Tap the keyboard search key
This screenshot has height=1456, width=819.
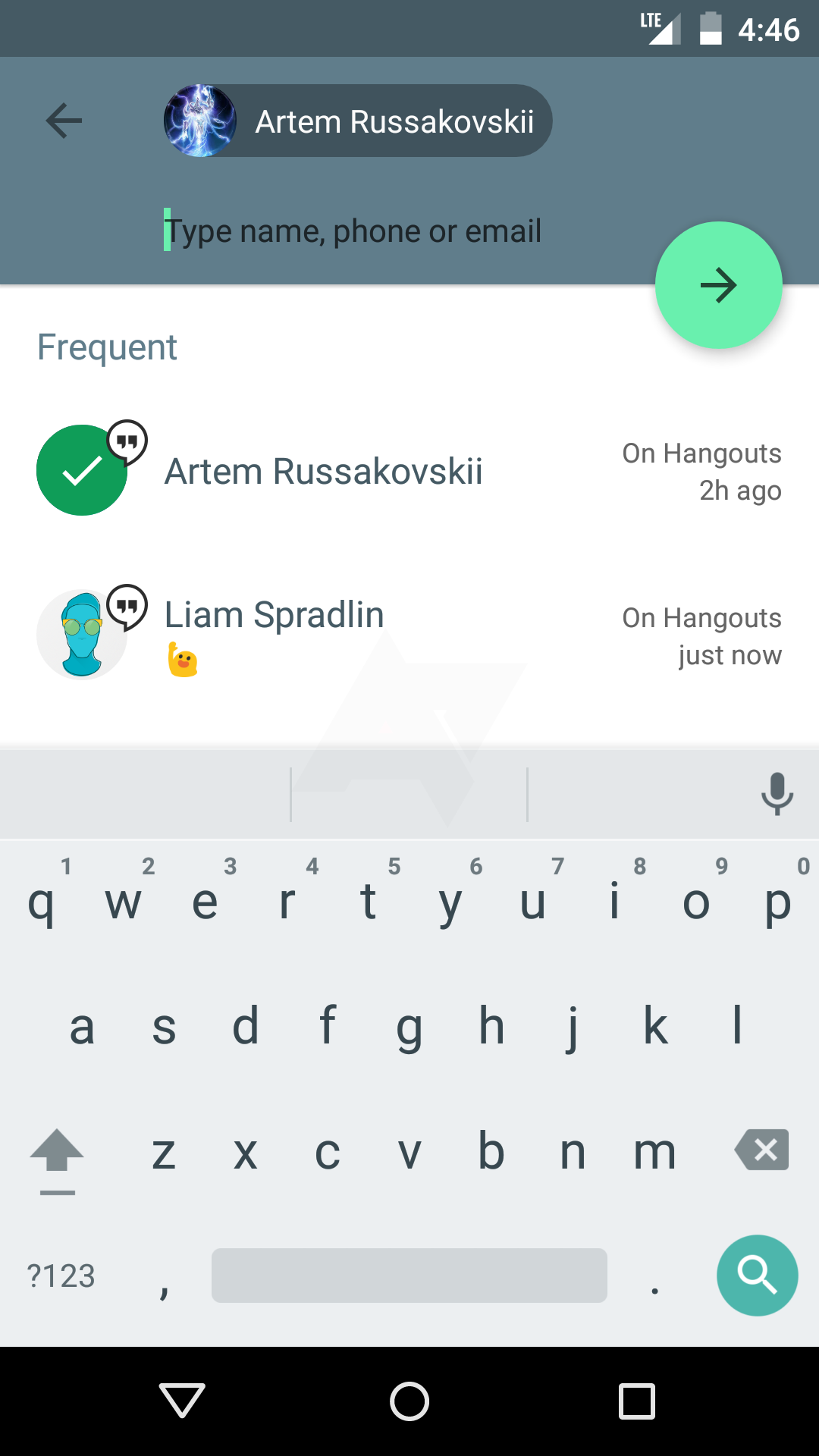coord(756,1276)
